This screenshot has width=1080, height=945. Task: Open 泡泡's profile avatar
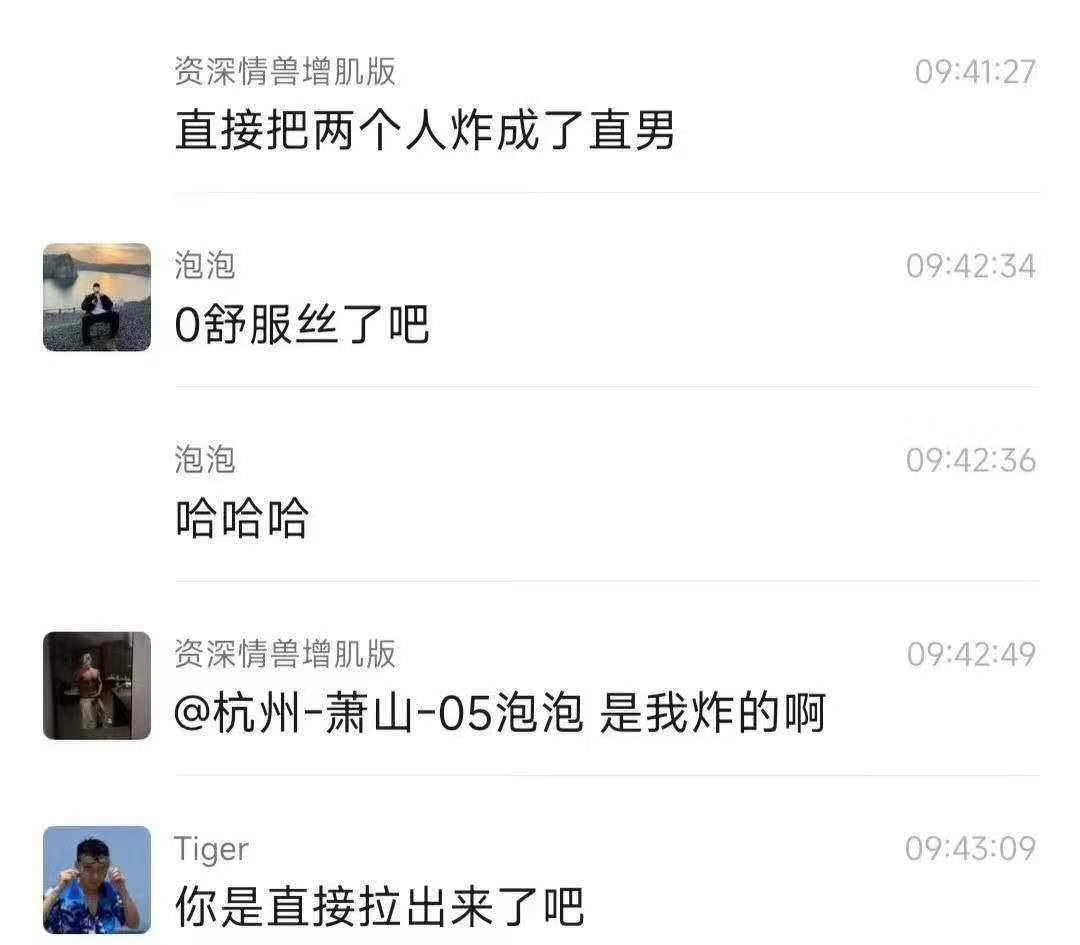(97, 297)
